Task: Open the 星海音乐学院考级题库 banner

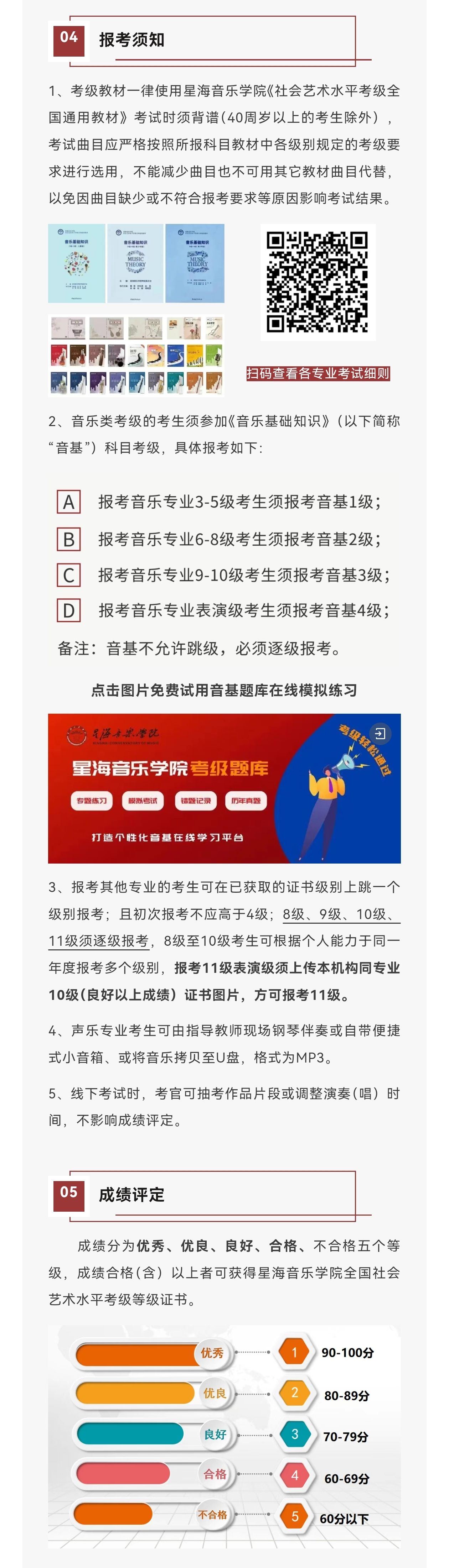Action: [x=223, y=788]
